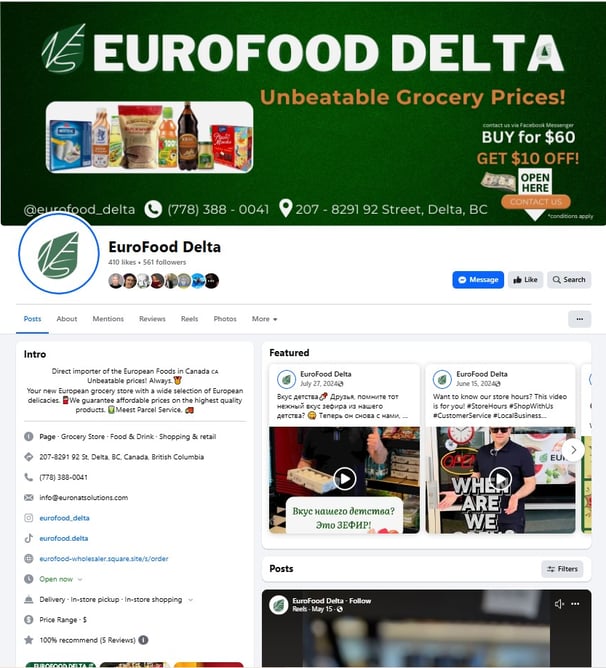The image size is (606, 668).
Task: Show next featured post arrow
Action: pyautogui.click(x=573, y=450)
